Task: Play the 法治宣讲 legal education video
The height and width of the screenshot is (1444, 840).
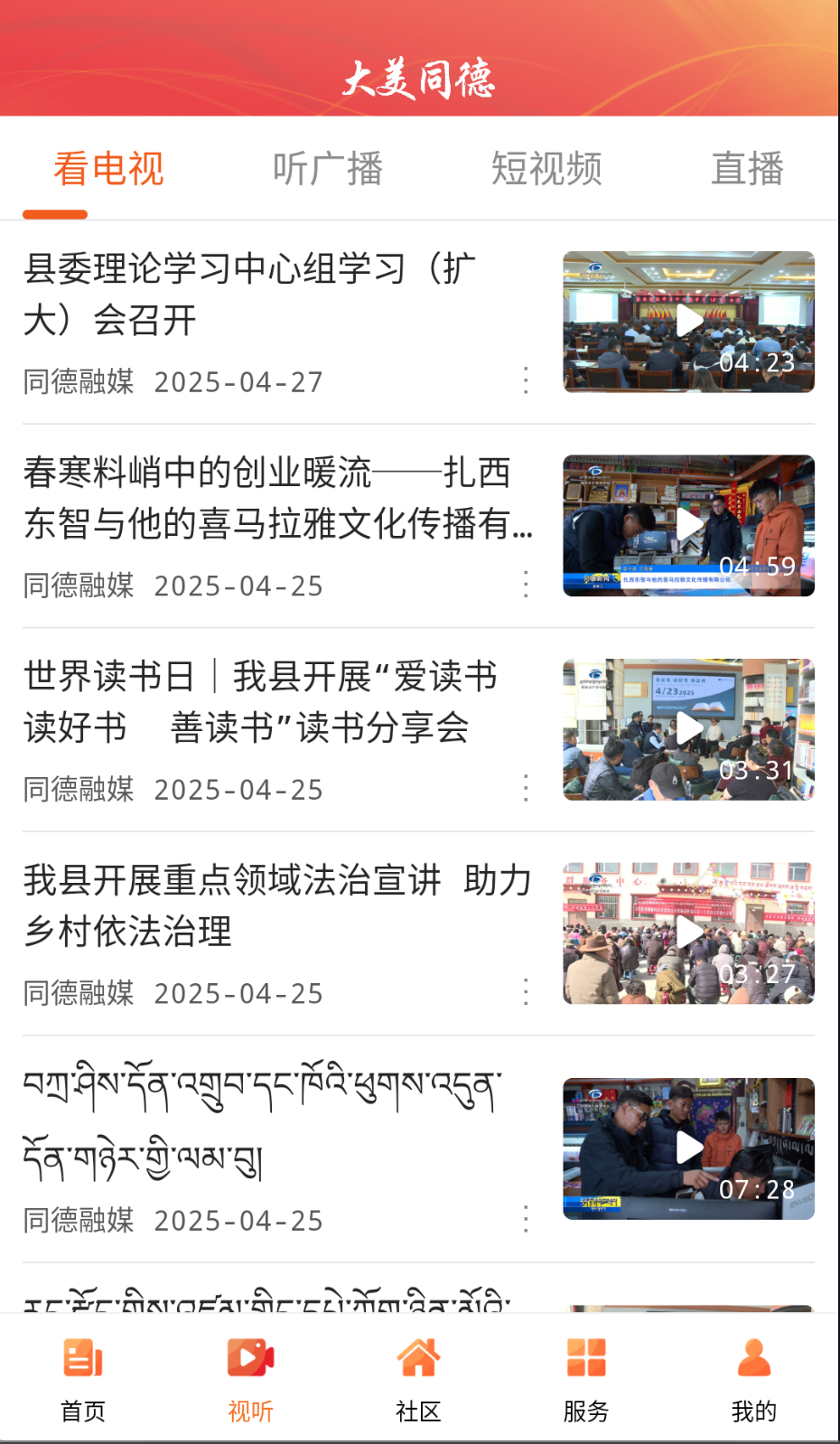Action: click(x=689, y=931)
